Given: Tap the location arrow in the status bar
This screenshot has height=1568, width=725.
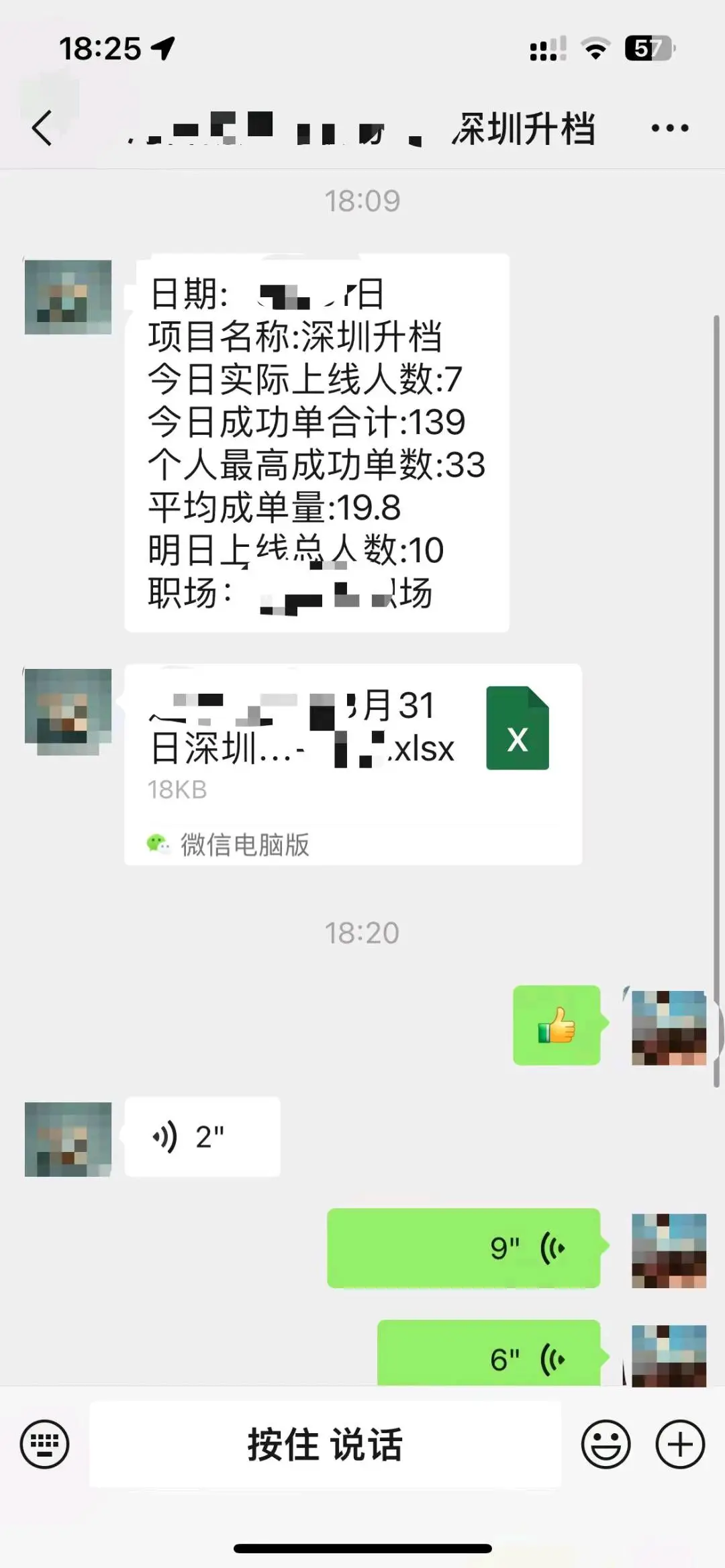Looking at the screenshot, I should click(161, 47).
